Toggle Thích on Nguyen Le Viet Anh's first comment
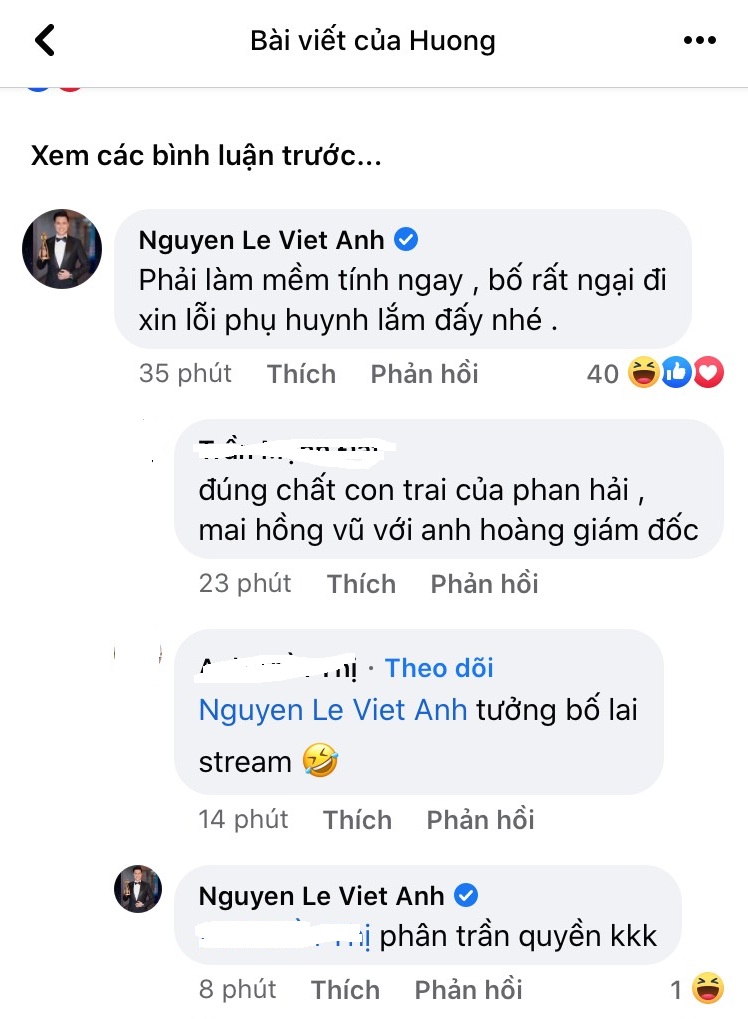The height and width of the screenshot is (1019, 748). 301,374
